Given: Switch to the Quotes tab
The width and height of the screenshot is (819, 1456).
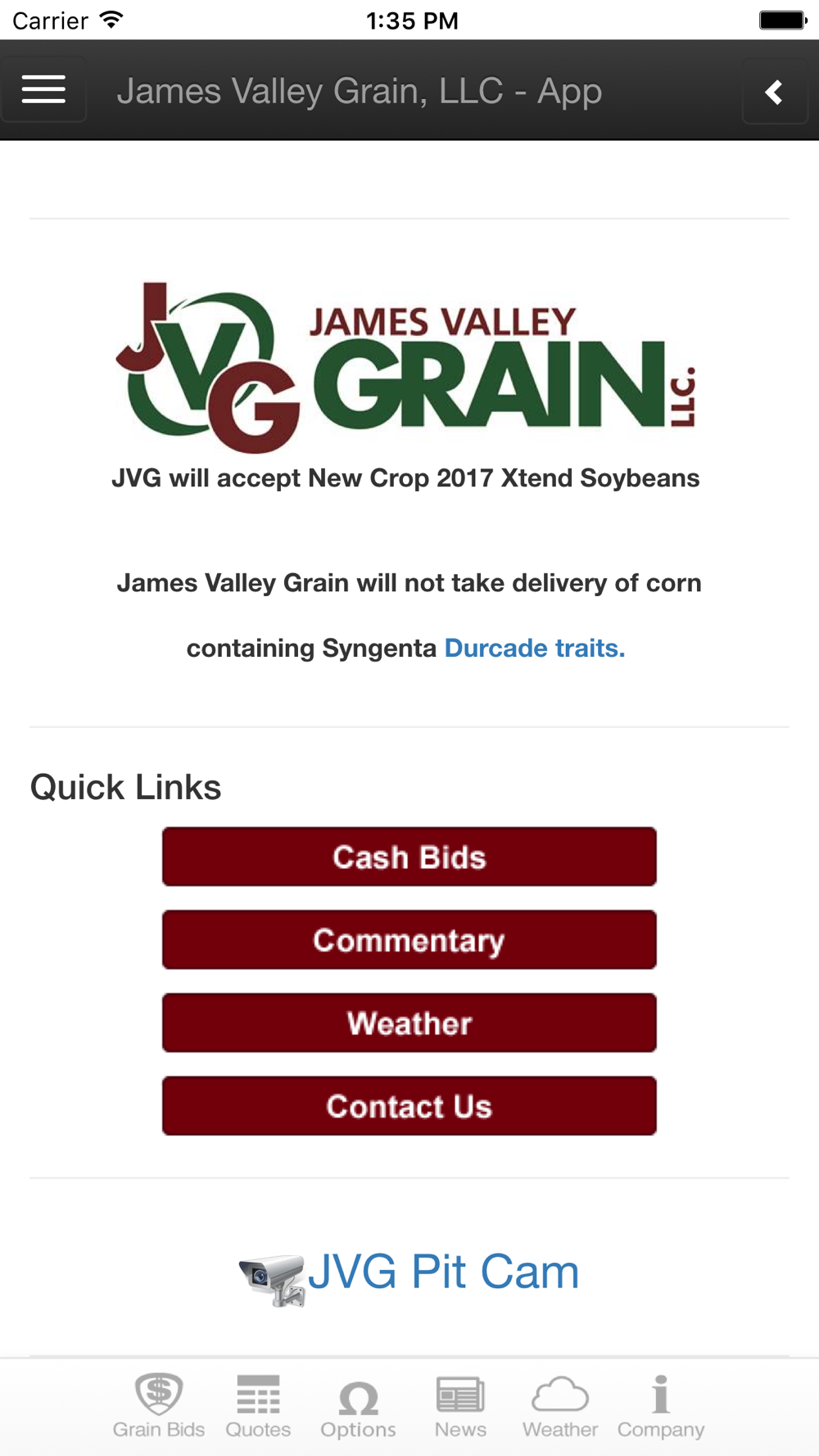Looking at the screenshot, I should (258, 1407).
